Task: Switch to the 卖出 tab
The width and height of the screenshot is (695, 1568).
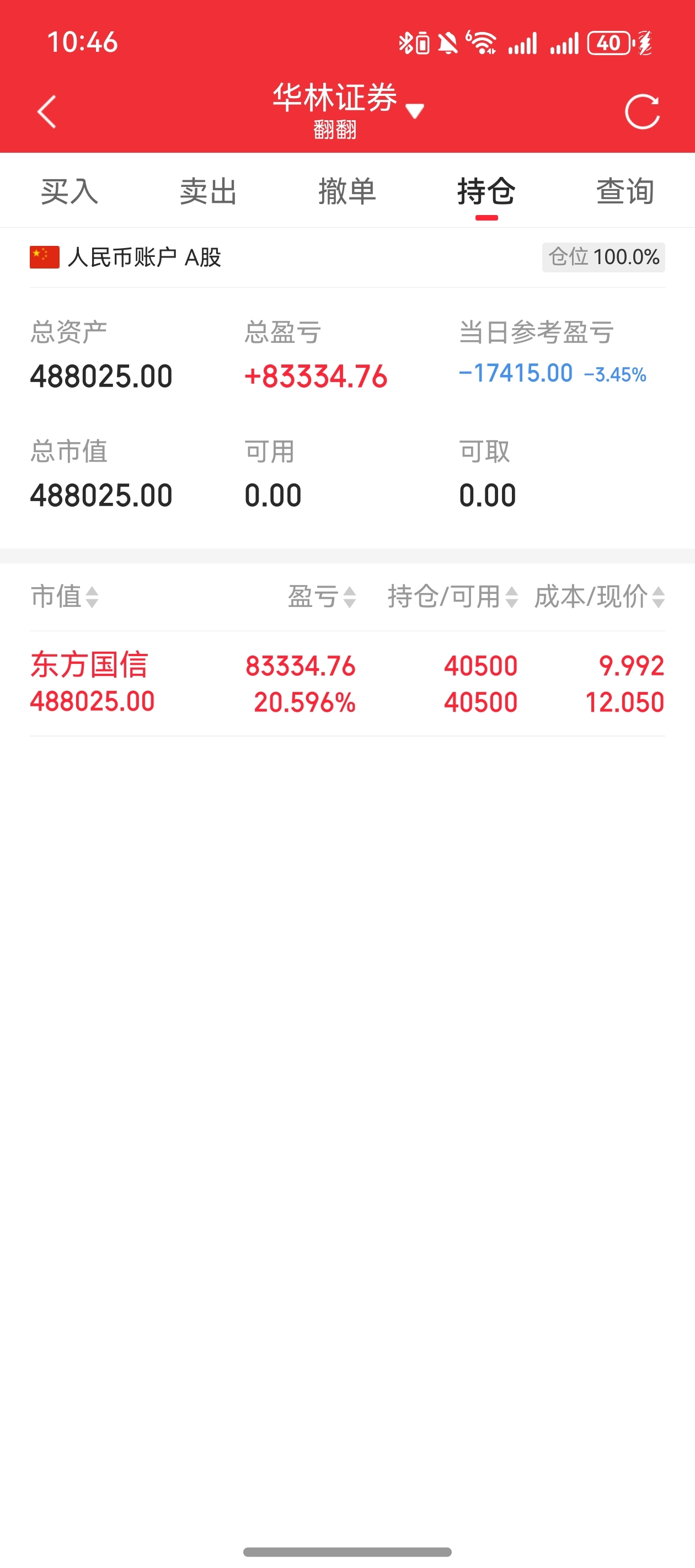Action: pos(209,191)
